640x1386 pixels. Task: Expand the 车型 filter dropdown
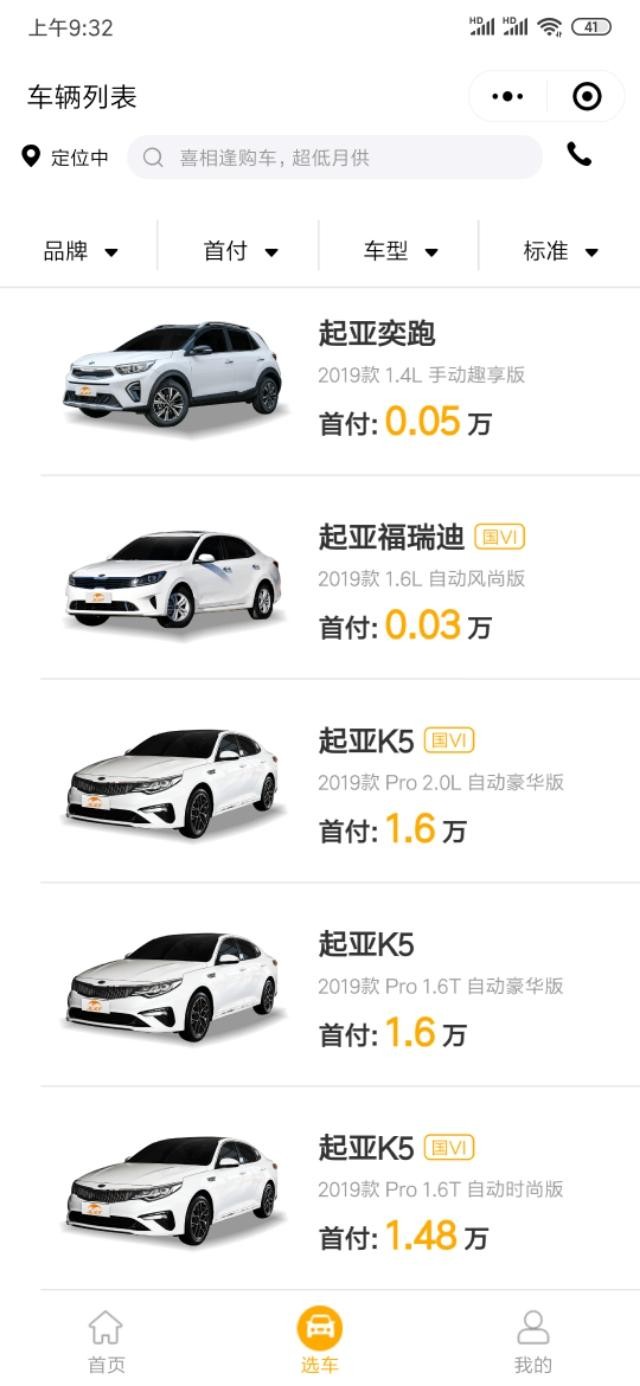400,251
